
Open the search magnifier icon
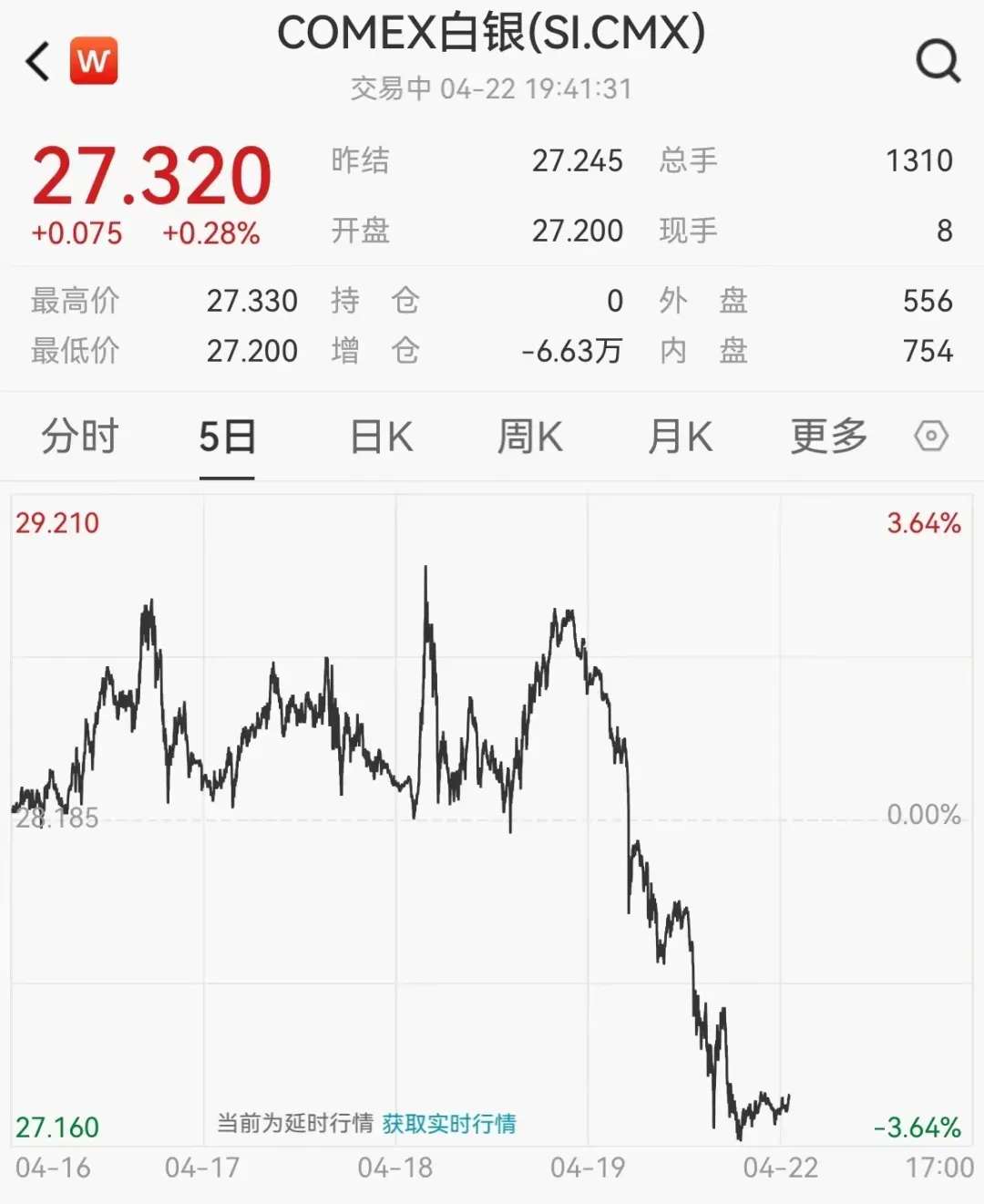pos(938,62)
